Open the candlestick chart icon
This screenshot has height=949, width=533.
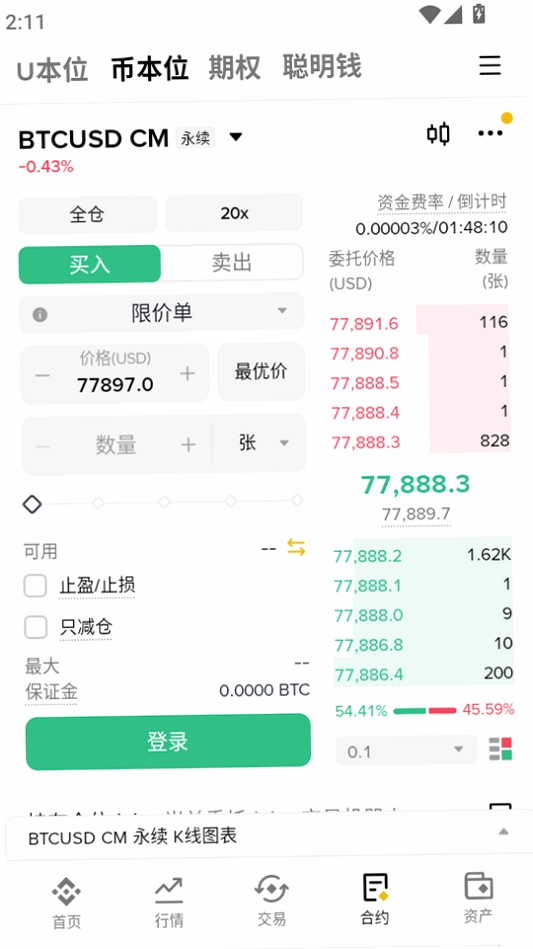[438, 134]
